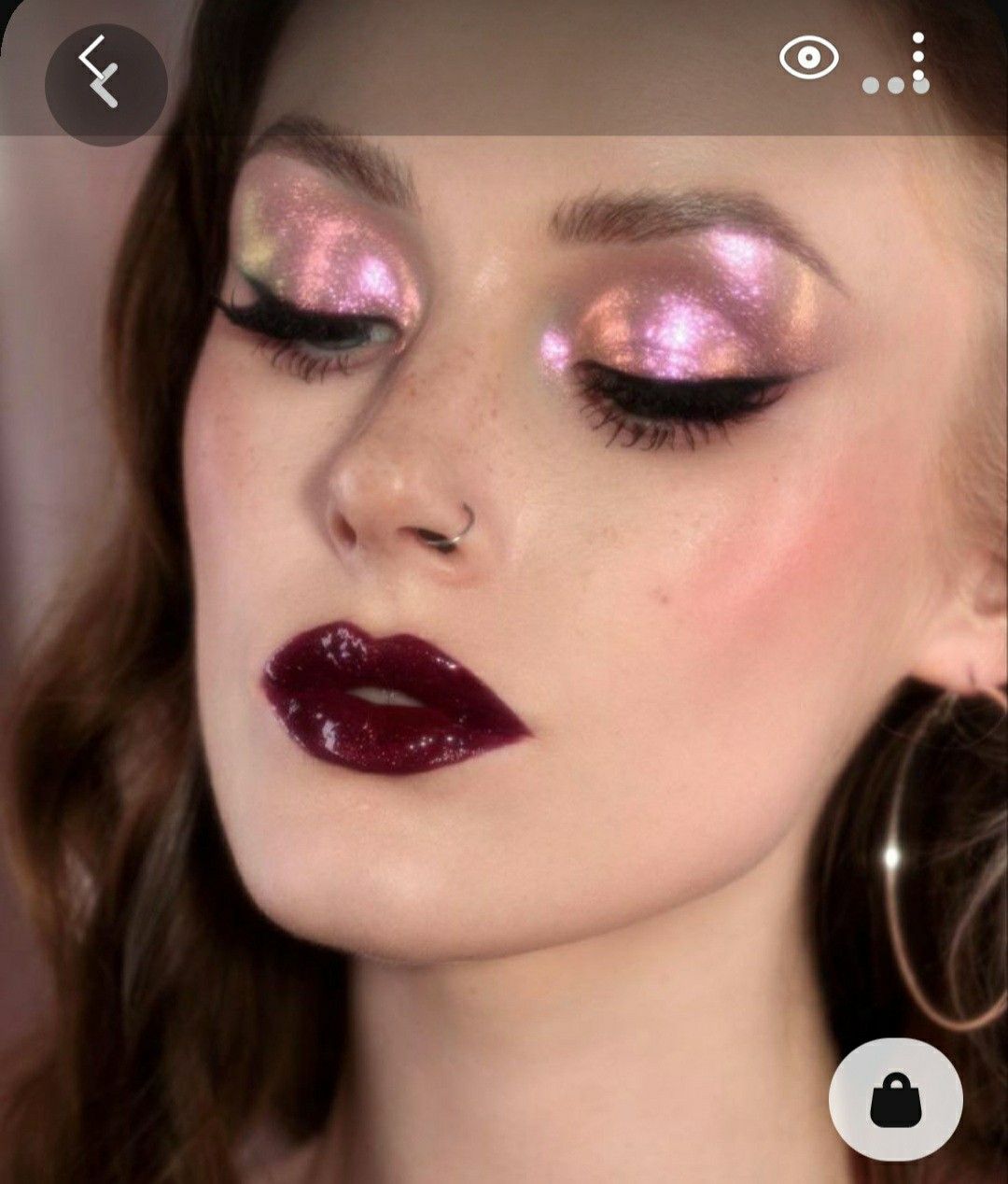
Task: Go back using the arrow button
Action: (105, 84)
